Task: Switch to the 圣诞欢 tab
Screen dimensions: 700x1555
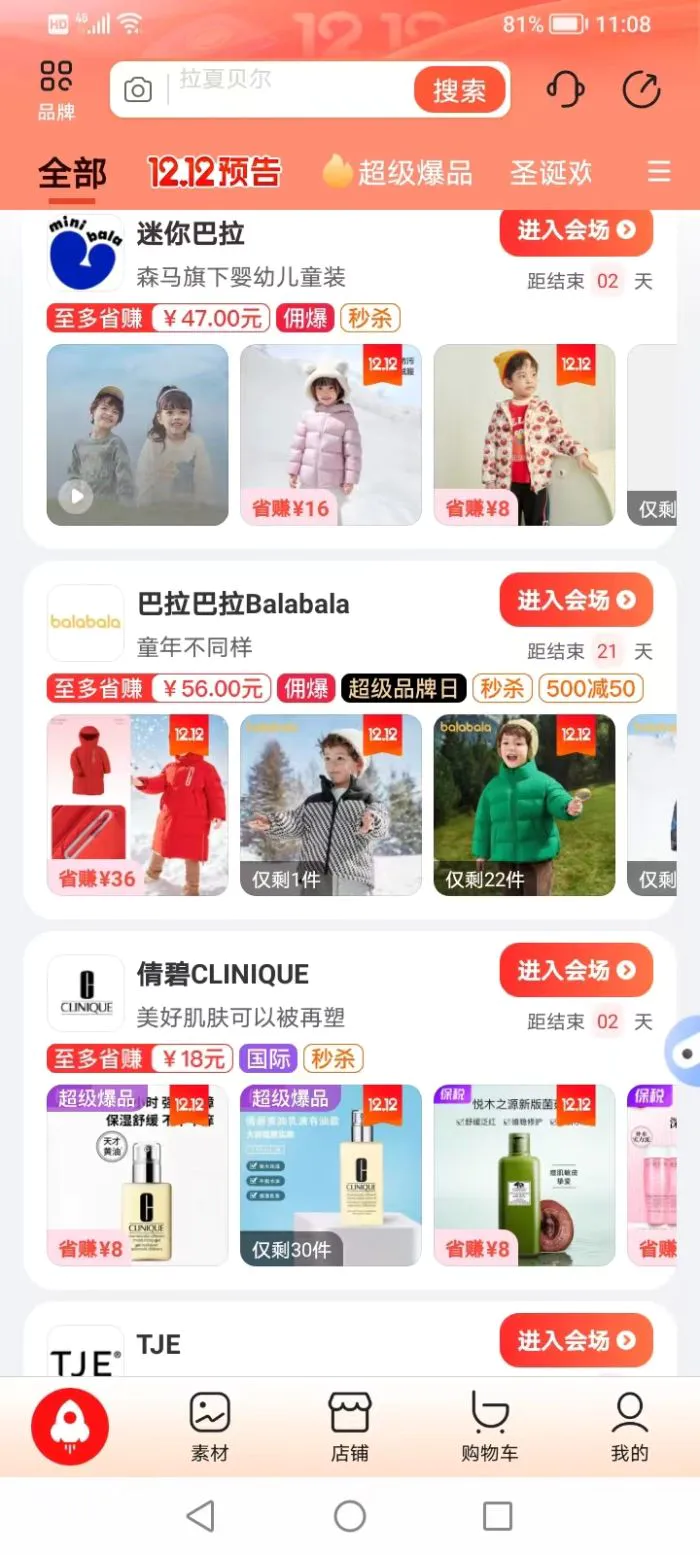Action: (551, 172)
